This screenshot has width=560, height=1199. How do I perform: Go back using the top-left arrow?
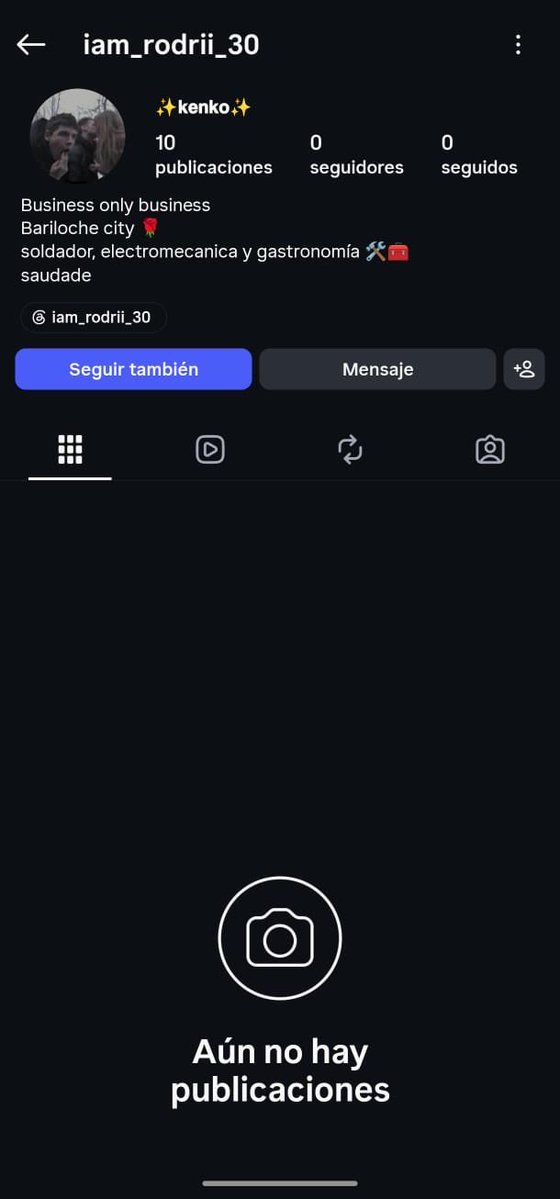click(x=31, y=45)
